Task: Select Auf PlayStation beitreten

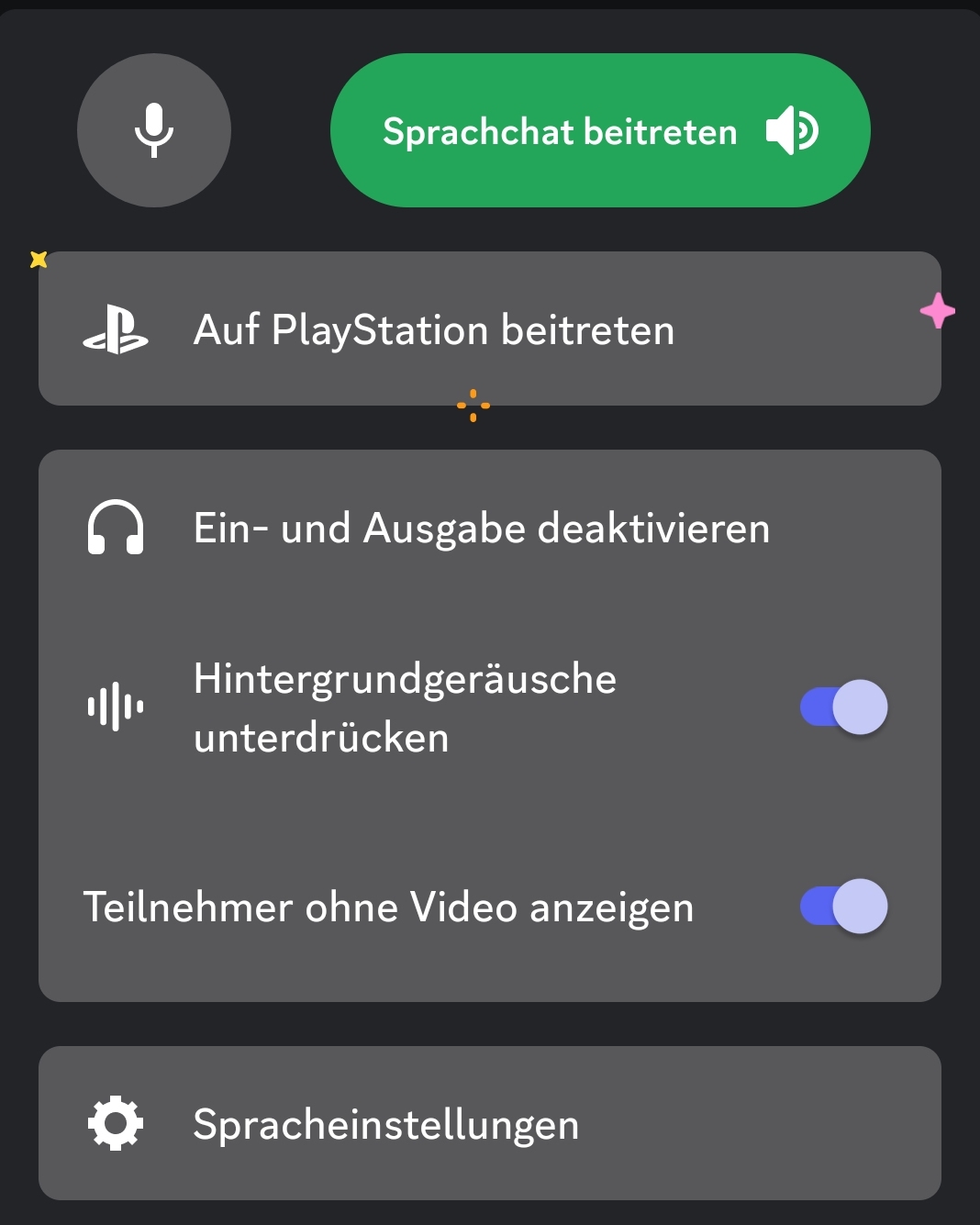Action: pyautogui.click(x=490, y=329)
